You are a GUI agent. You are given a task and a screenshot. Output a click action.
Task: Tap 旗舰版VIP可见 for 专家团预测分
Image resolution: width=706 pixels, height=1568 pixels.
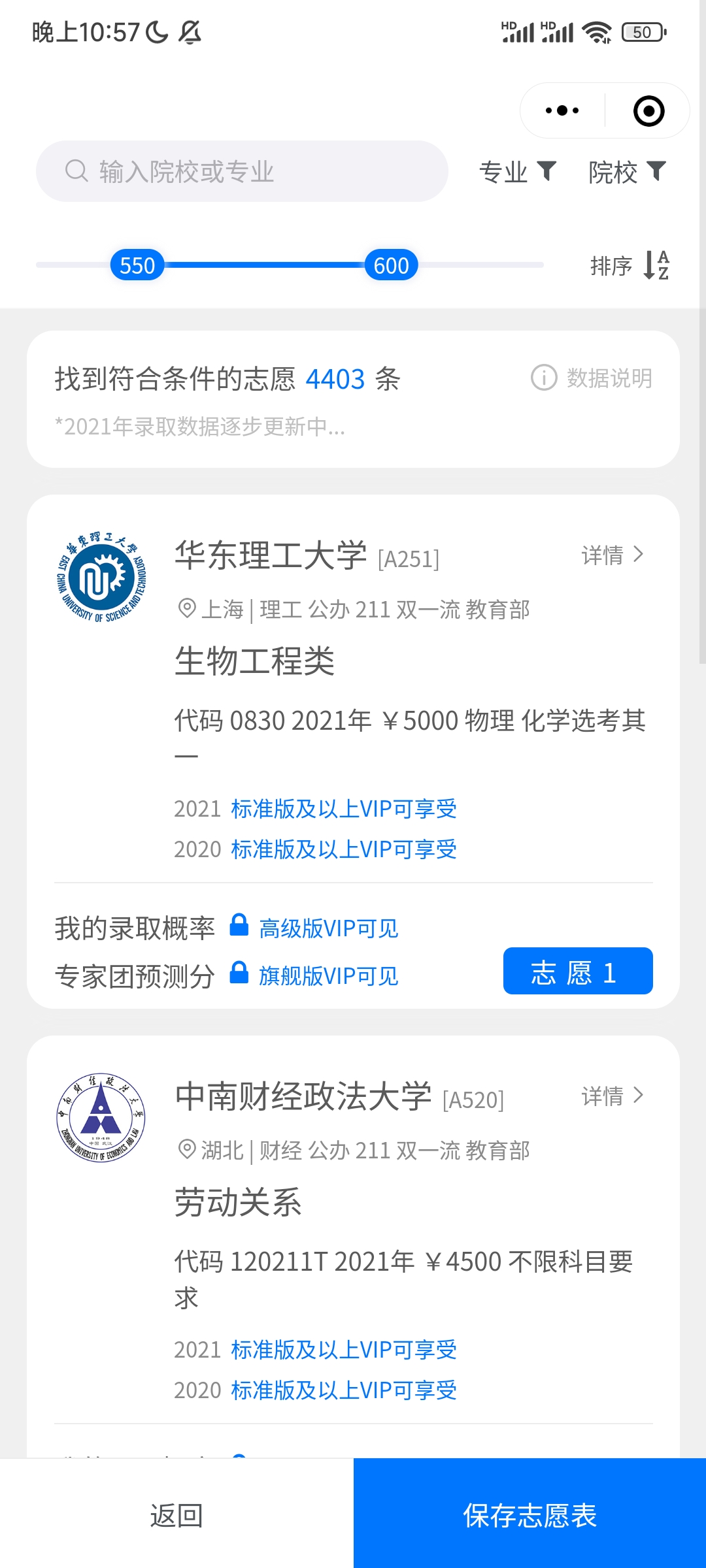328,976
